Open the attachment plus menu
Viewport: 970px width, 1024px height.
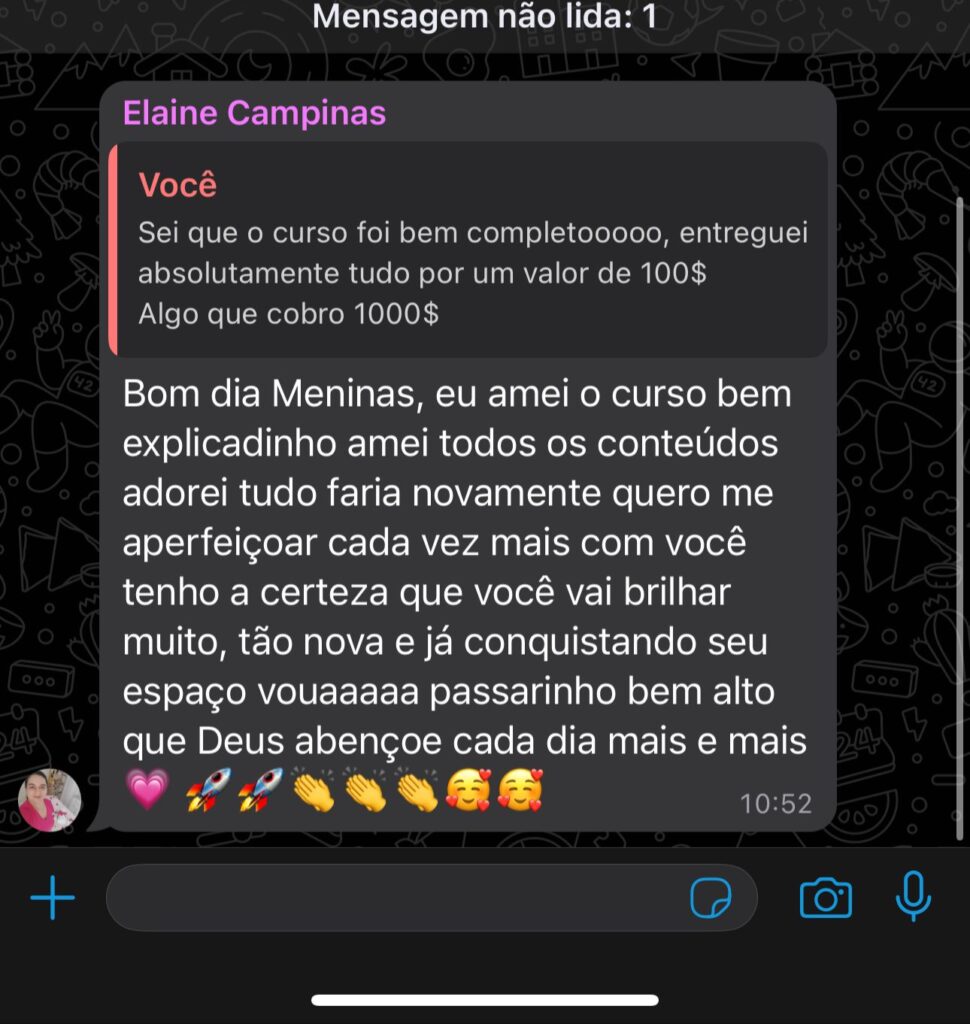pos(53,899)
